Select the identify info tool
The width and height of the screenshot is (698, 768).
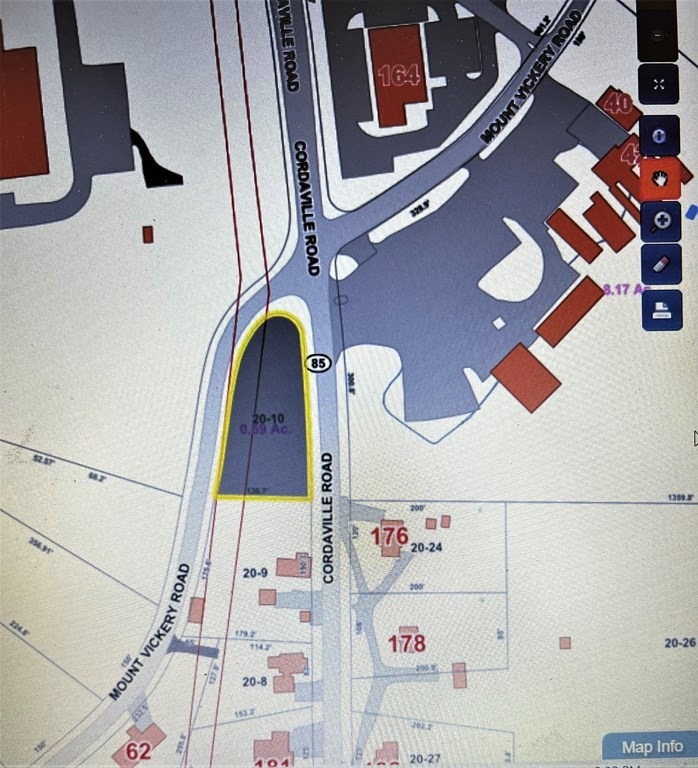pos(659,135)
